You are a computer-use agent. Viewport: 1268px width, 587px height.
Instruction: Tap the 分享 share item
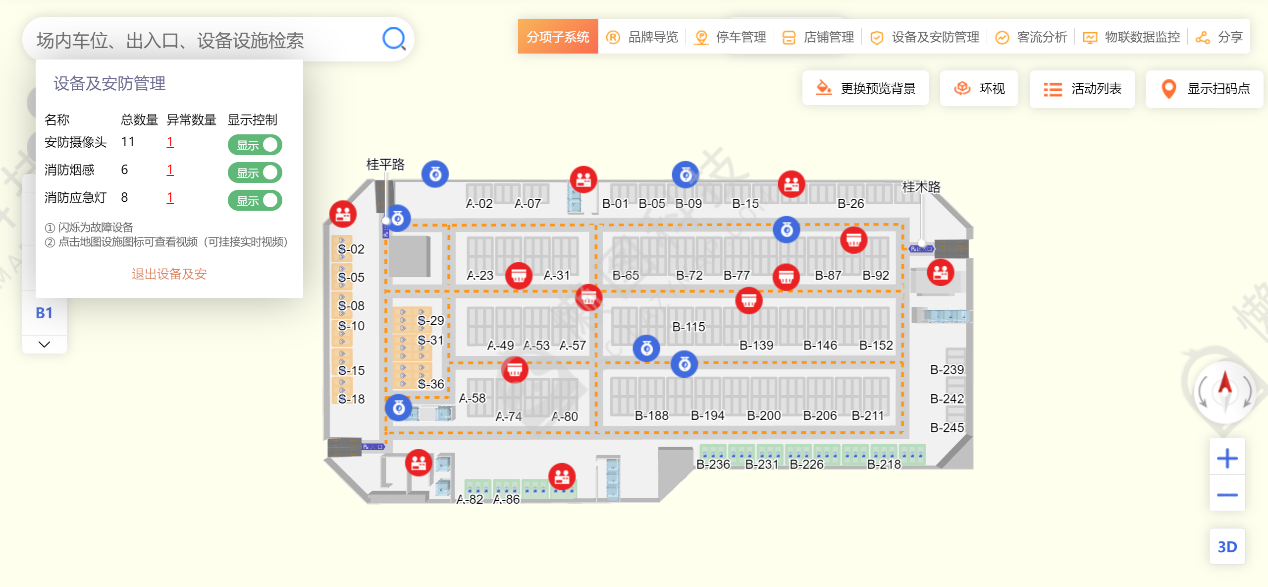point(1220,37)
